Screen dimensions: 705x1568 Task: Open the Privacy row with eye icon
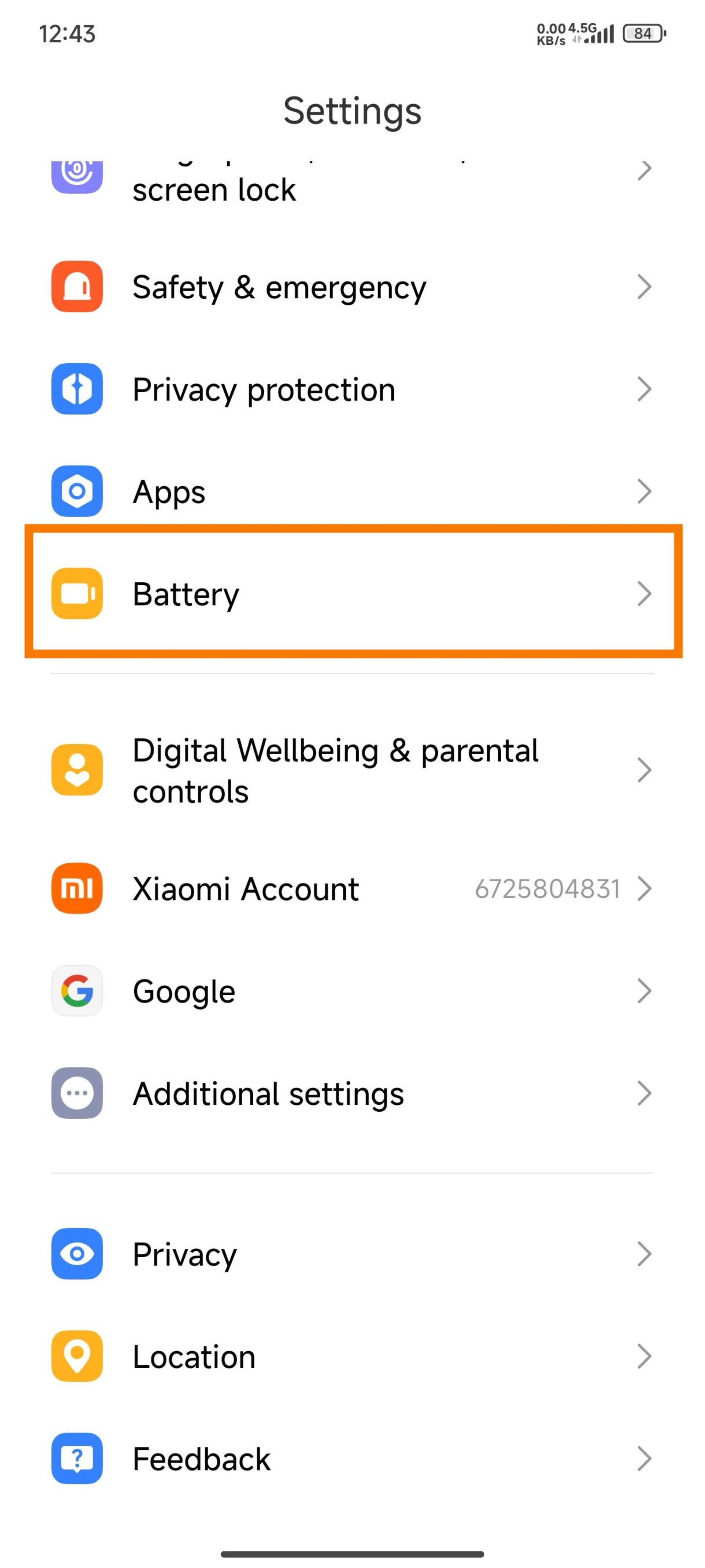click(352, 1254)
